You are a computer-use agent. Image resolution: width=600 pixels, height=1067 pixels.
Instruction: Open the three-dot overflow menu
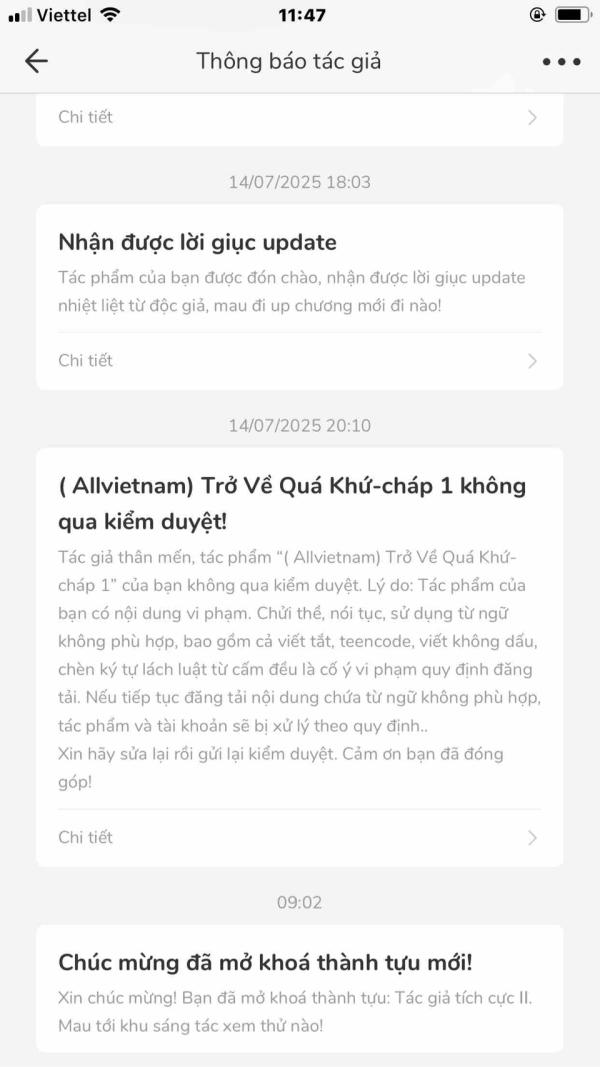(561, 62)
